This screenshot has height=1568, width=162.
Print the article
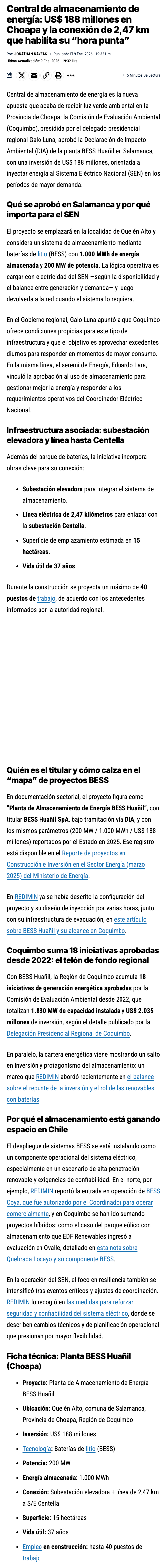point(58,75)
